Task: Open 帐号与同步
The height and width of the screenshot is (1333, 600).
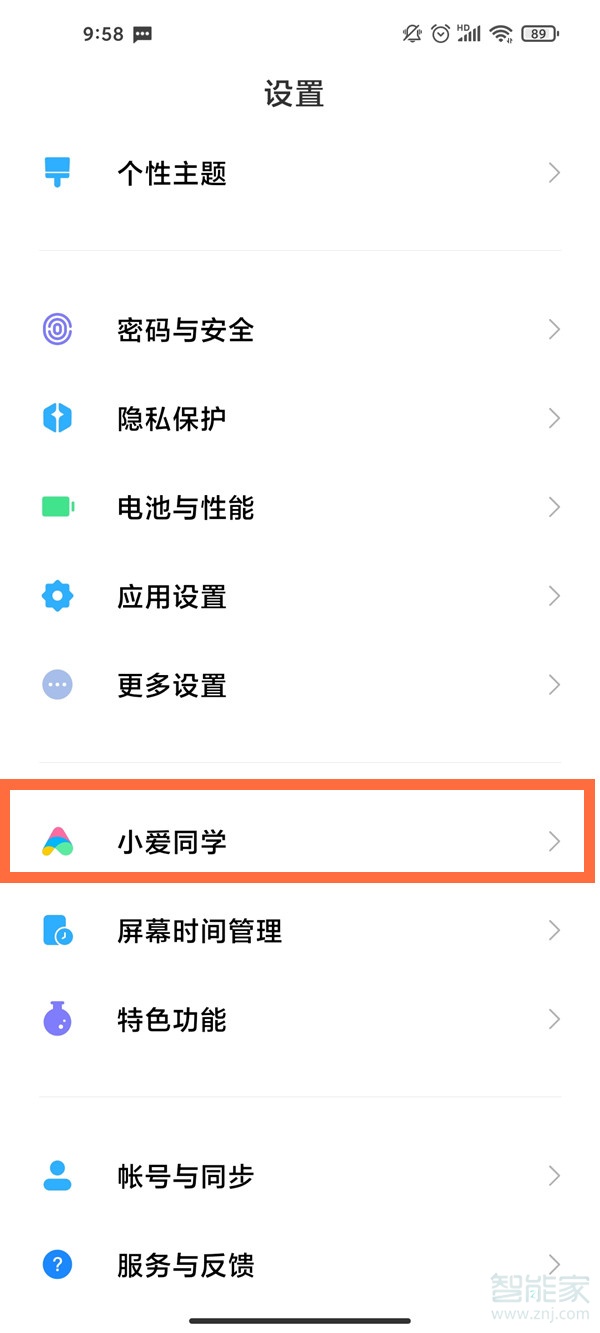Action: 300,1176
